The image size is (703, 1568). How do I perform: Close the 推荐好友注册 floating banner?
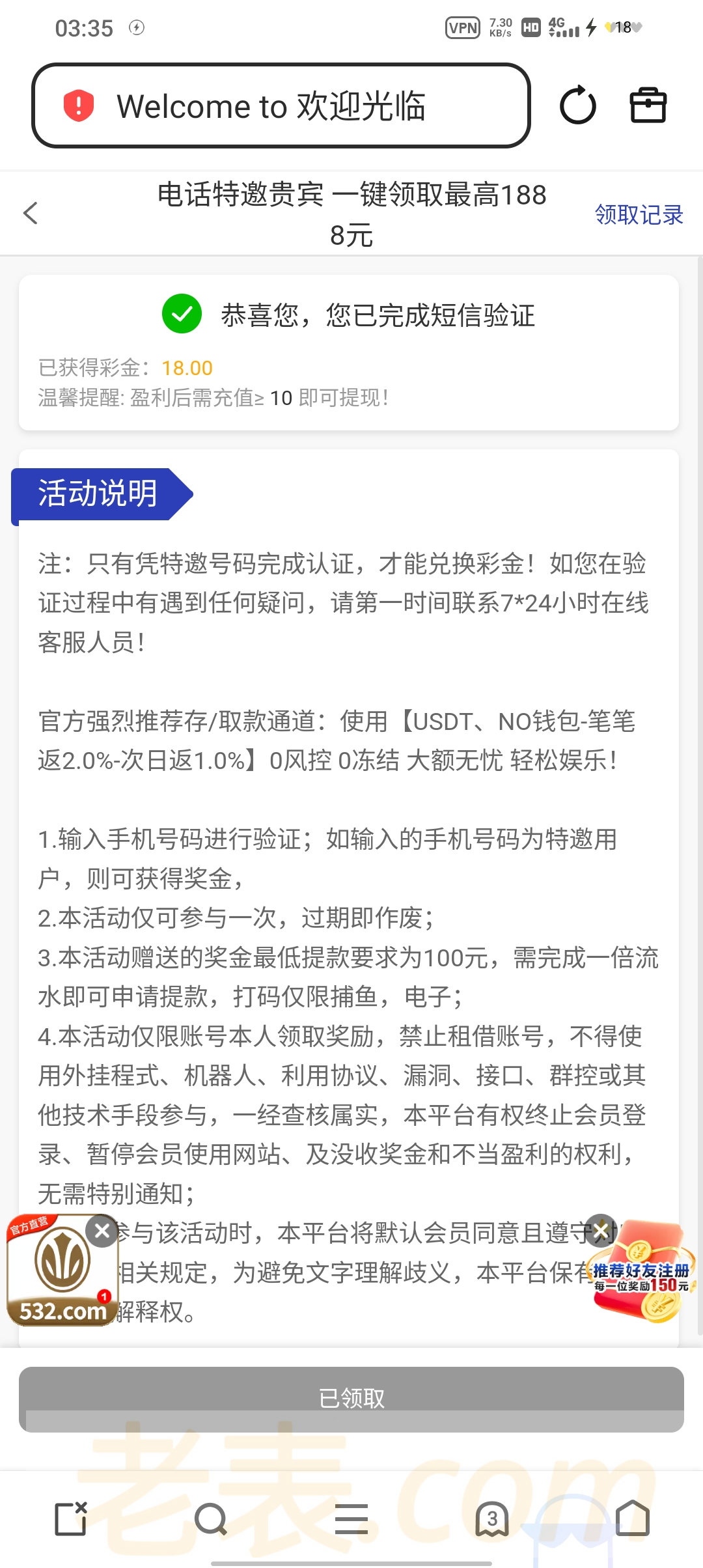click(x=601, y=1229)
